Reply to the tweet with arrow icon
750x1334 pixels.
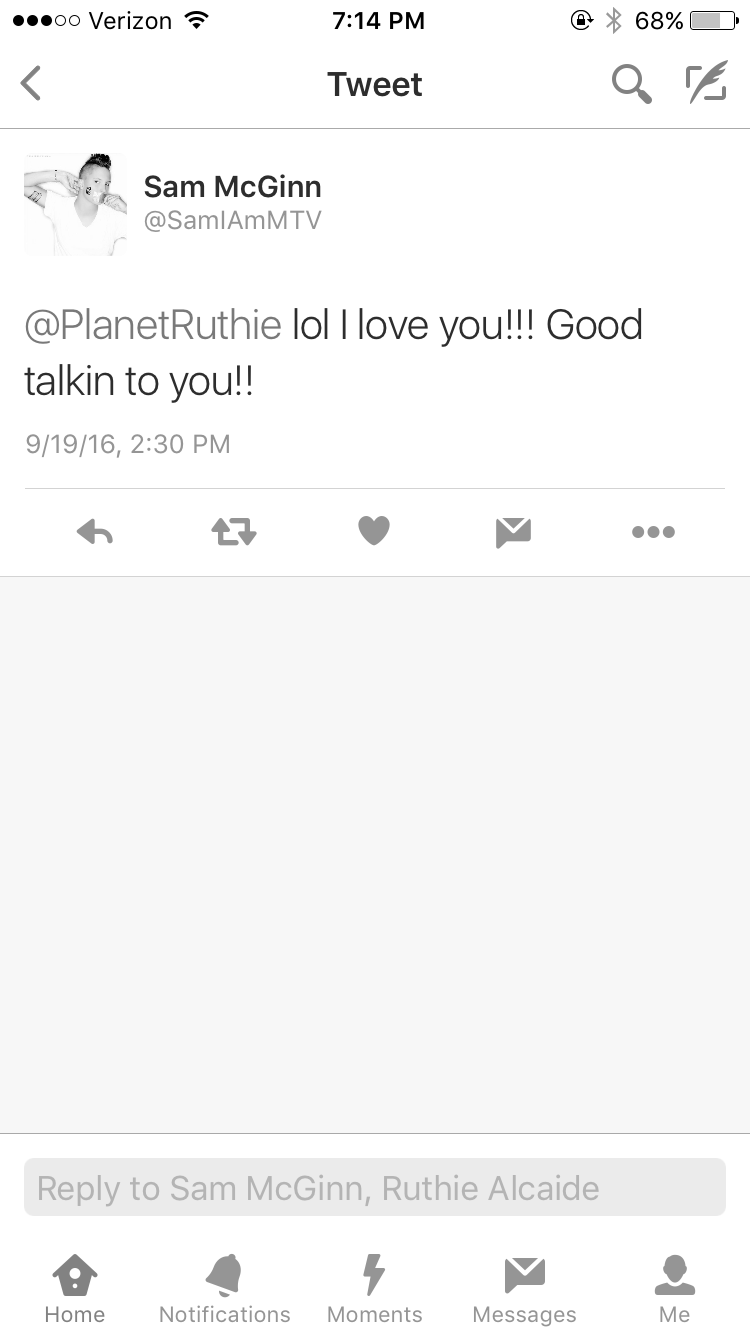click(95, 533)
